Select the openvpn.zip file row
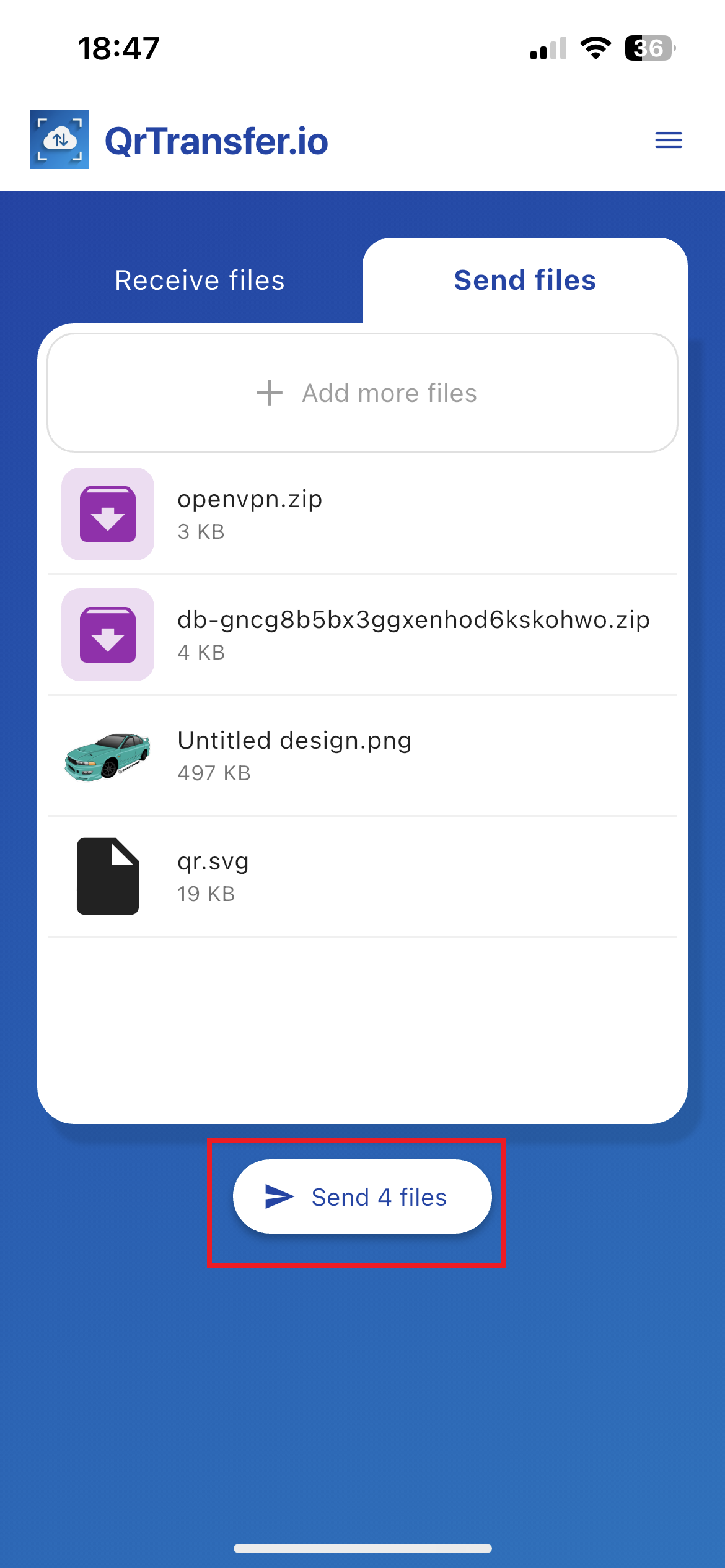725x1568 pixels. pyautogui.click(x=362, y=514)
